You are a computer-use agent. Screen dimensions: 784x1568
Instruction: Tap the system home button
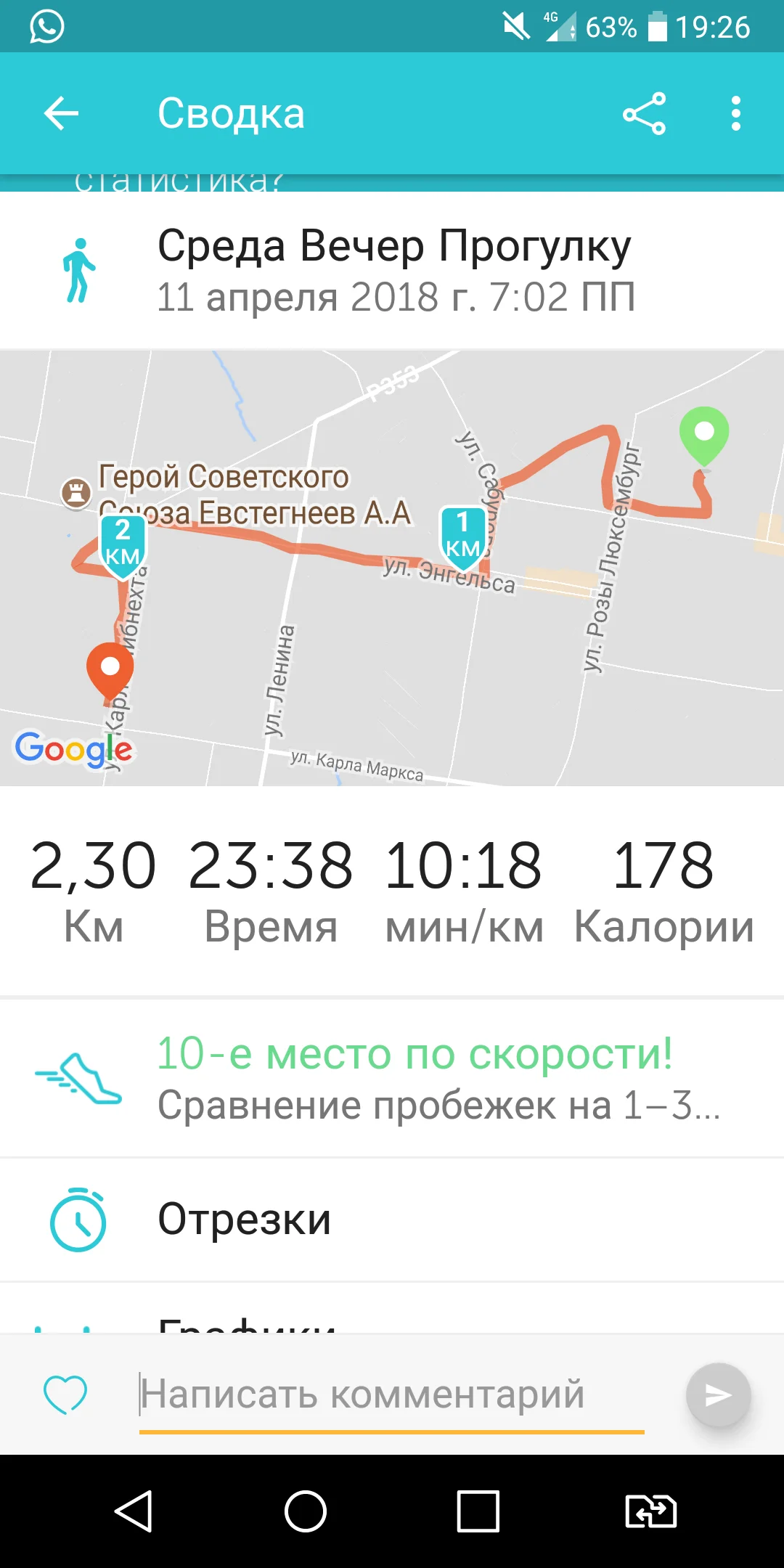point(306,1511)
